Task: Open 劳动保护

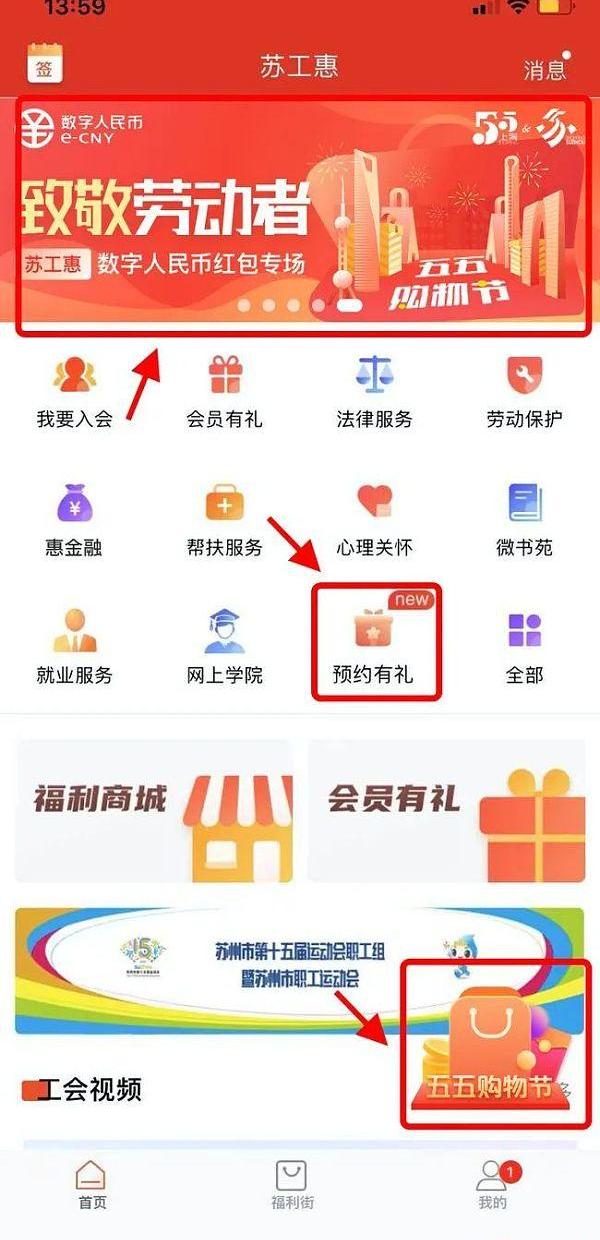Action: point(524,392)
